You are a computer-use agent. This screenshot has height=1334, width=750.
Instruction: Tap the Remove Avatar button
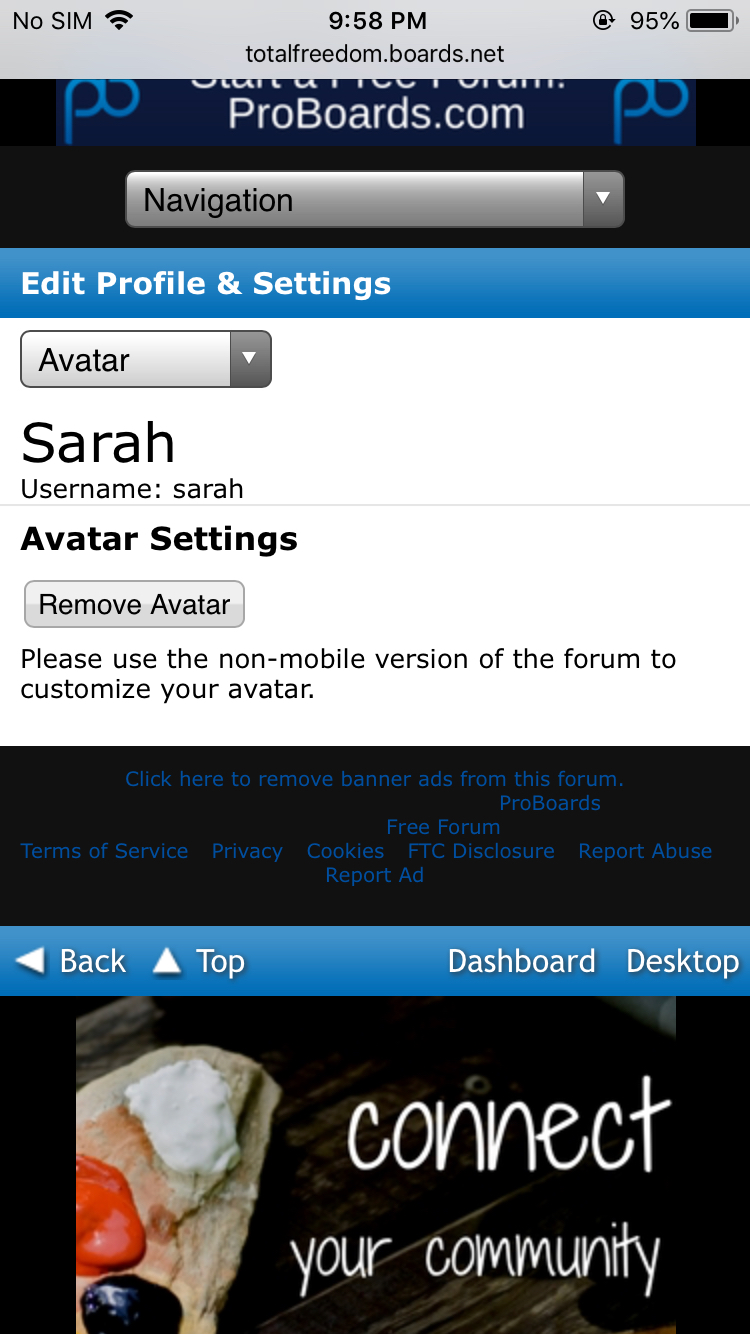tap(134, 604)
